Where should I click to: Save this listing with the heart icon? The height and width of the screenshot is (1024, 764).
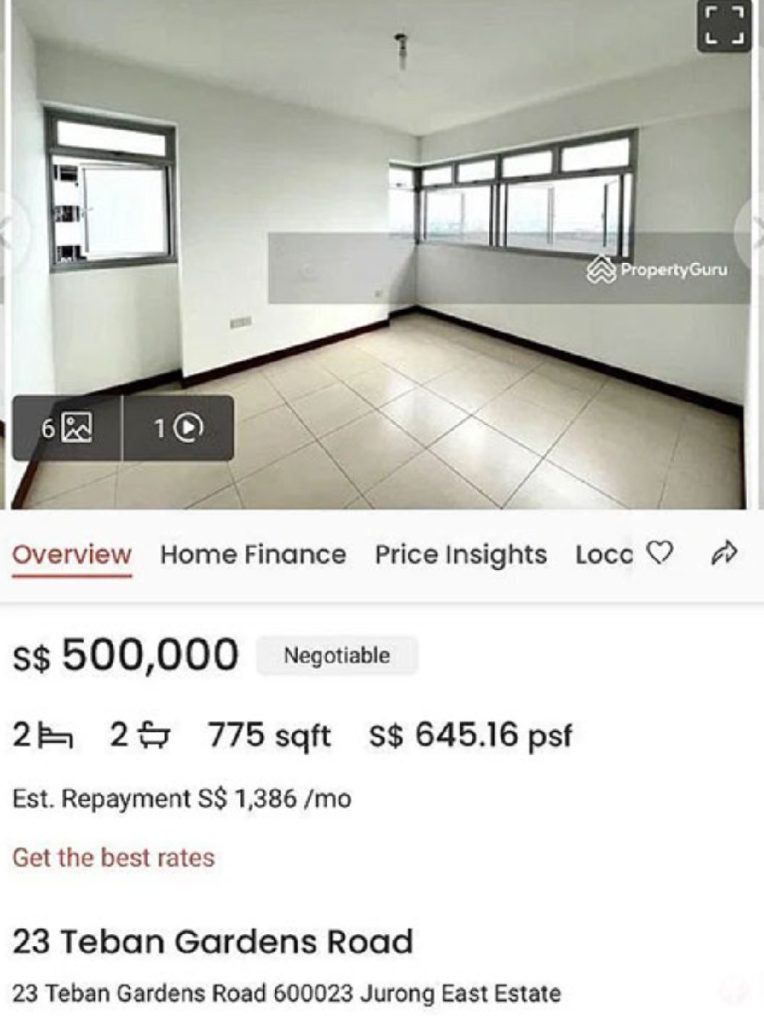coord(659,553)
